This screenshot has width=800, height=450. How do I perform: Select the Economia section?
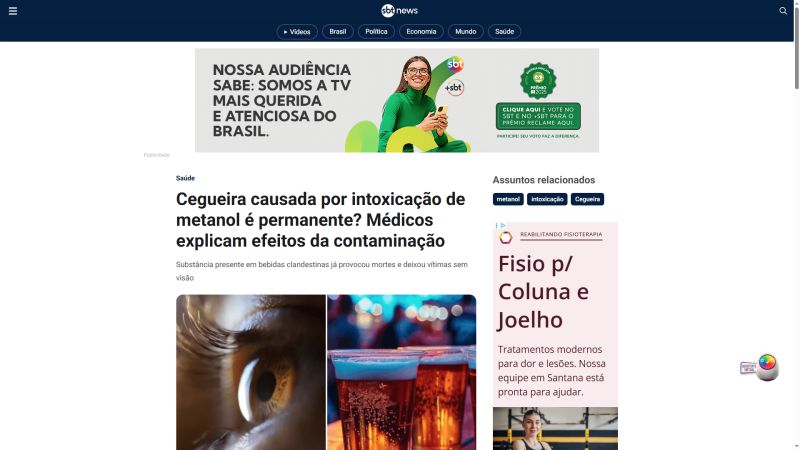click(421, 32)
